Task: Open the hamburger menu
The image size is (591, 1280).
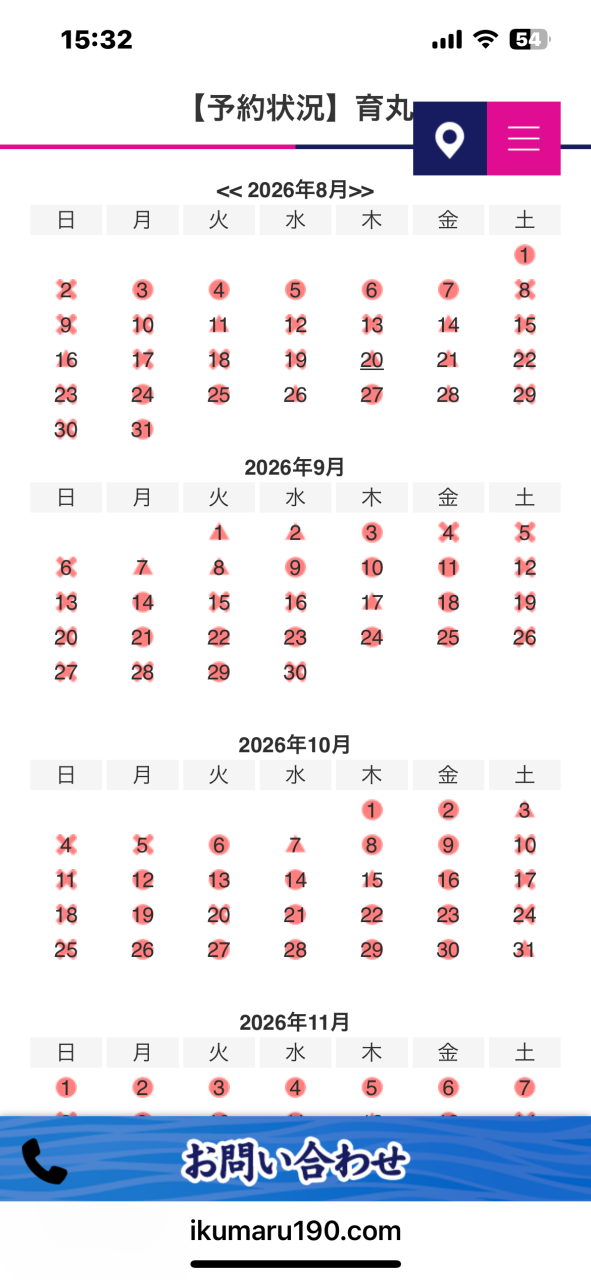Action: click(x=524, y=139)
